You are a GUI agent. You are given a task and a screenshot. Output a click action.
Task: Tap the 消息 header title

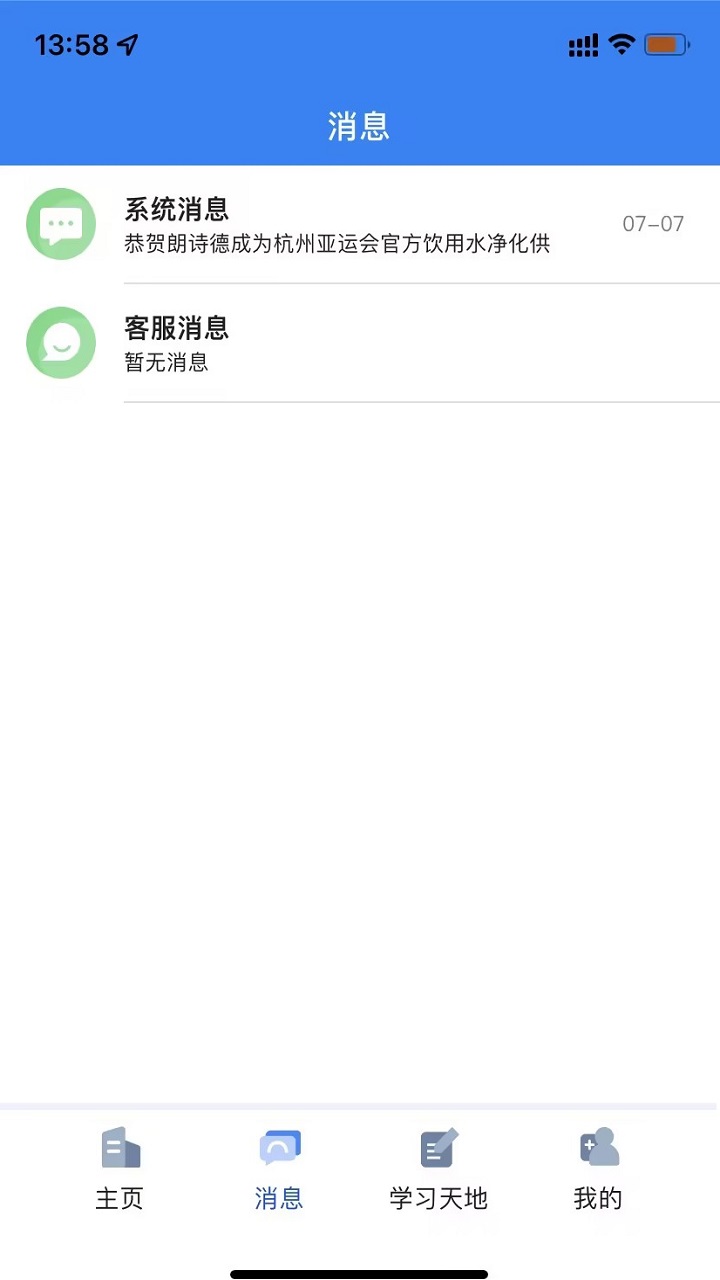[x=360, y=126]
